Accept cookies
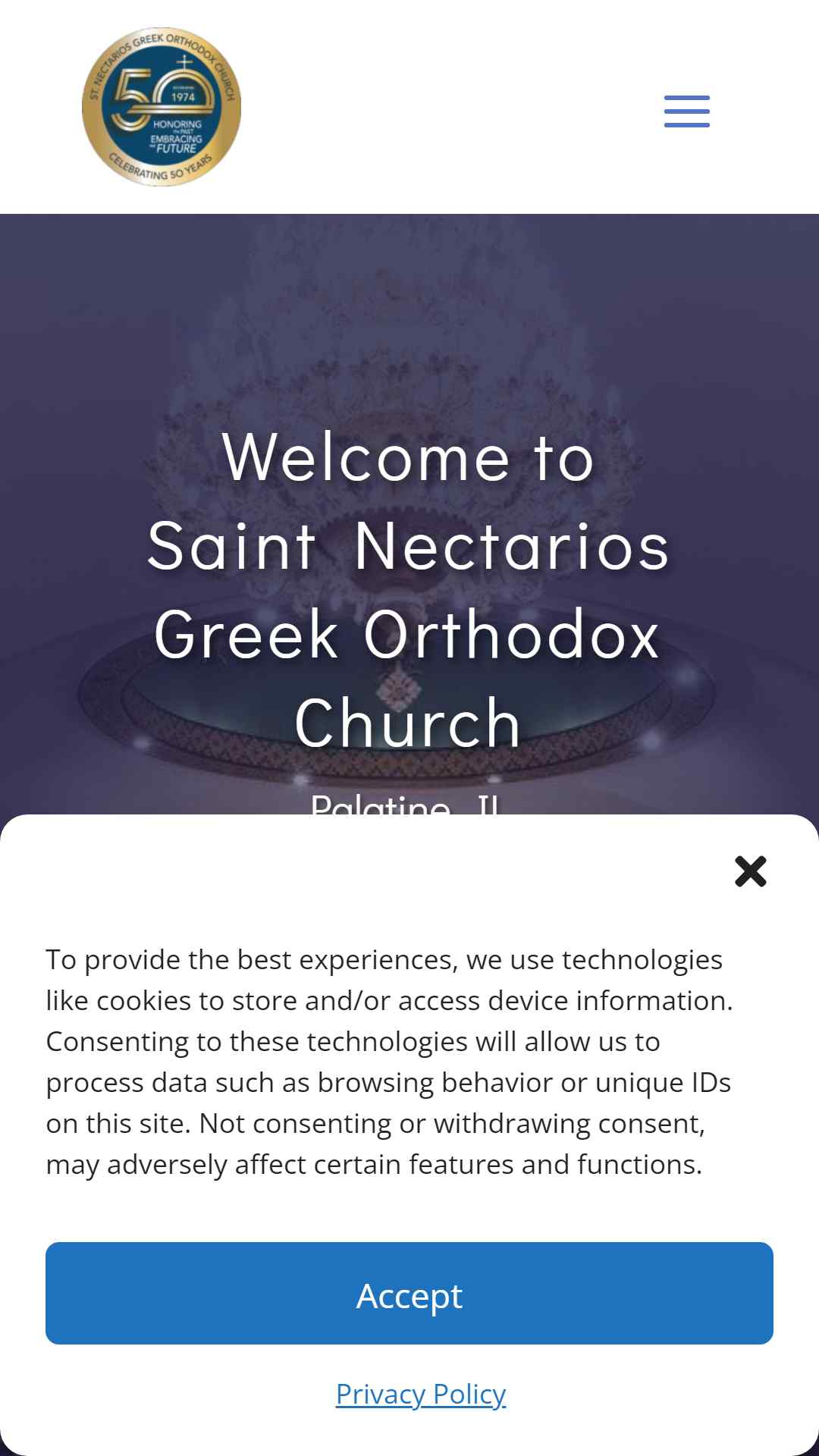Viewport: 819px width, 1456px height. (409, 1293)
